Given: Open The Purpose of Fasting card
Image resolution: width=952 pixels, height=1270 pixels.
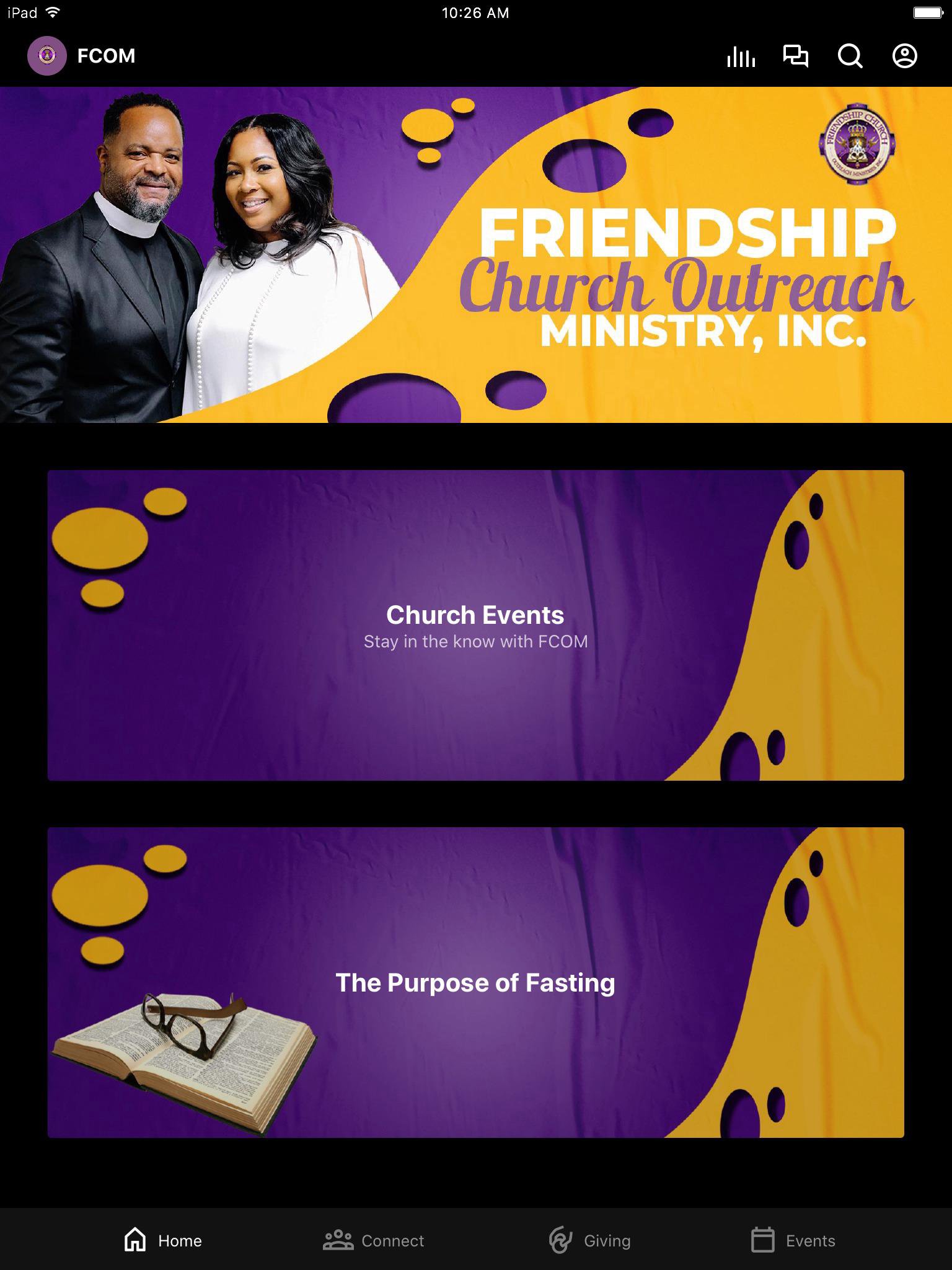Looking at the screenshot, I should [476, 982].
